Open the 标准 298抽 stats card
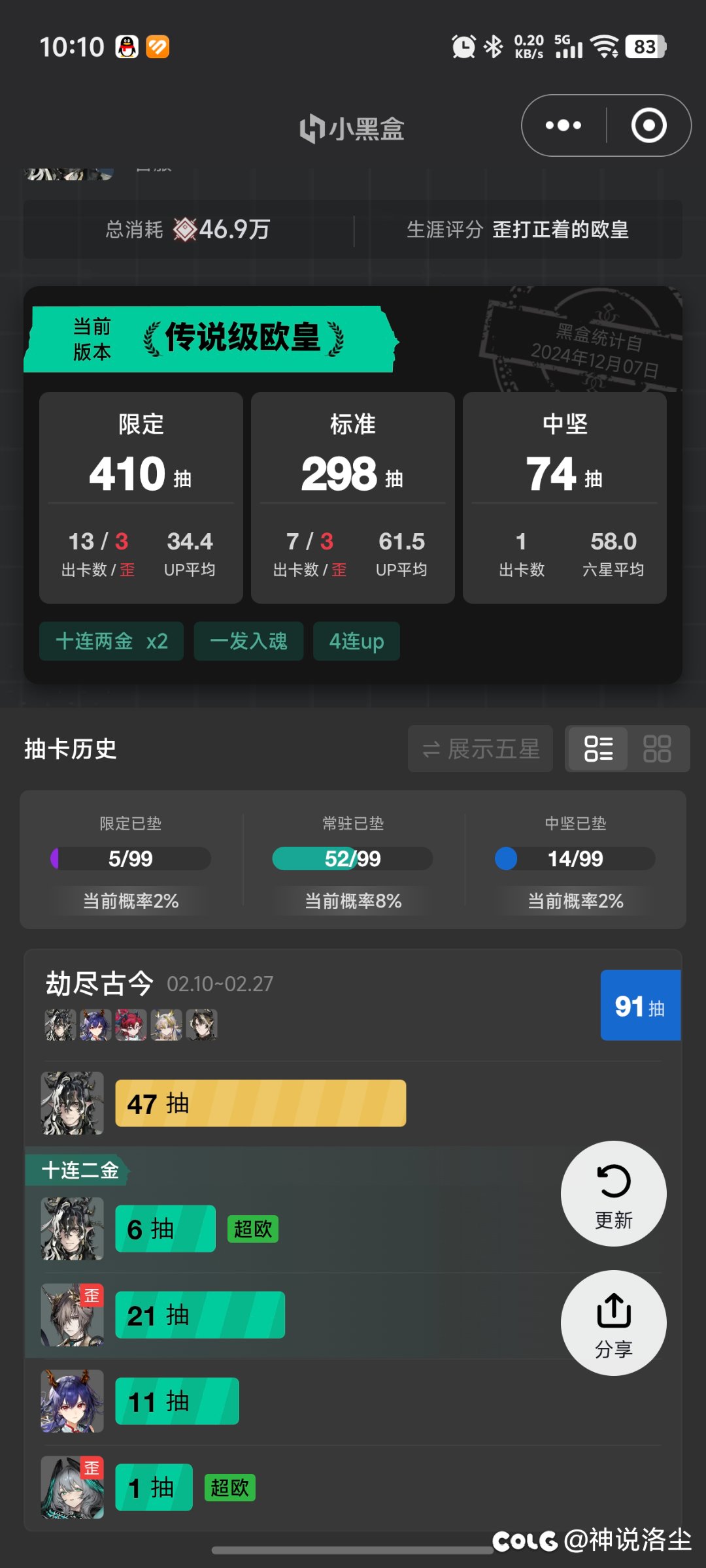This screenshot has height=1568, width=706. point(353,497)
